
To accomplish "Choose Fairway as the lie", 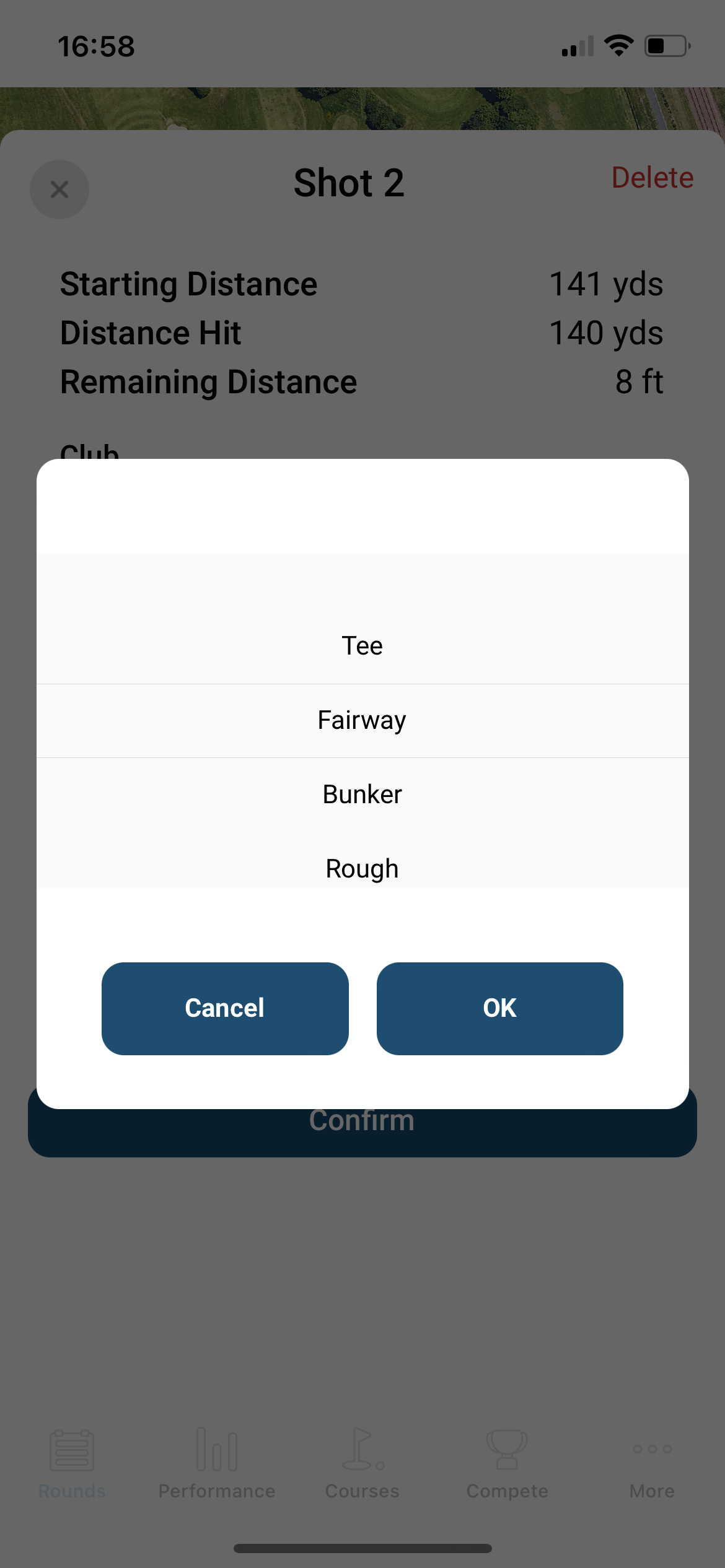I will coord(362,721).
